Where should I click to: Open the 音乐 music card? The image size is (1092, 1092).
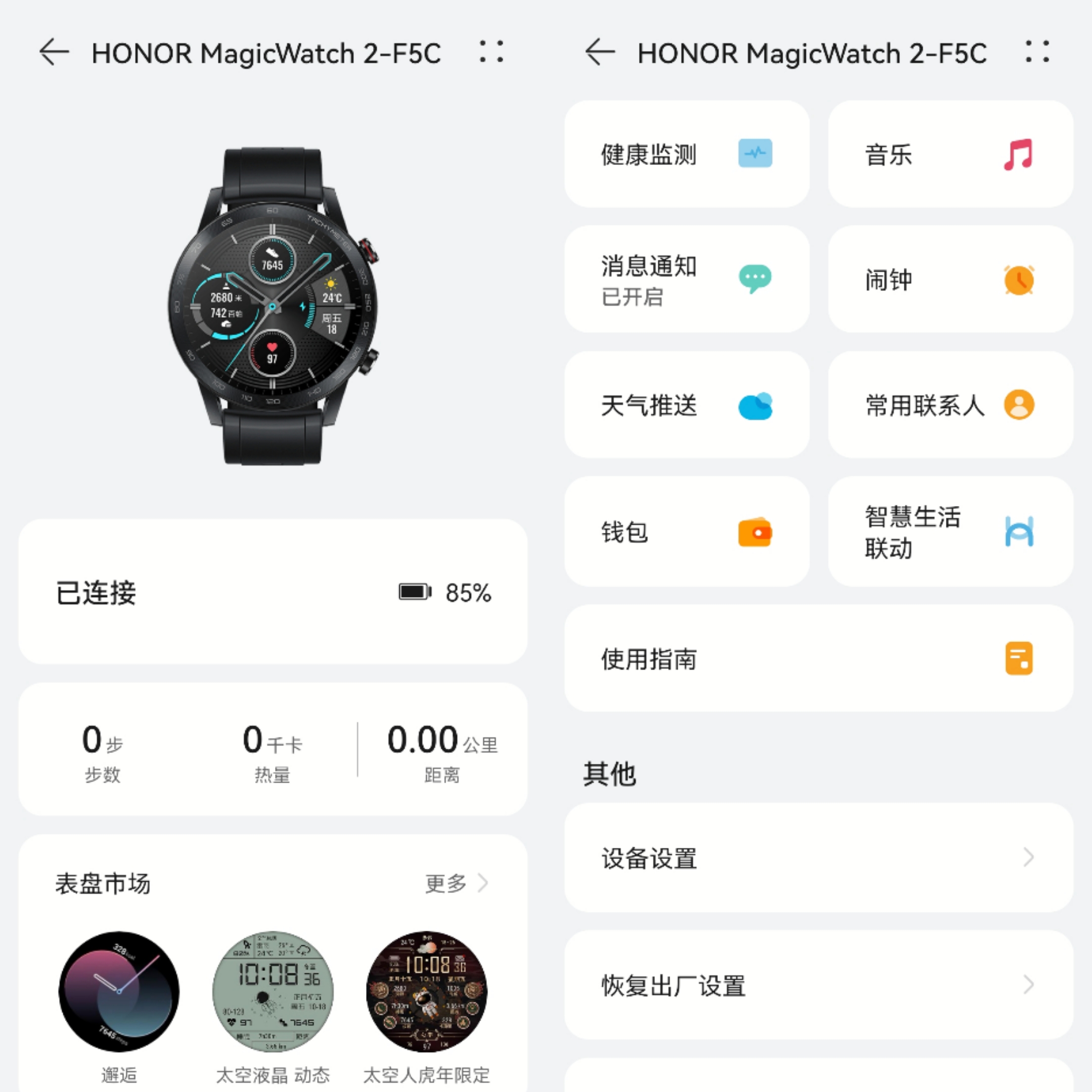[949, 154]
